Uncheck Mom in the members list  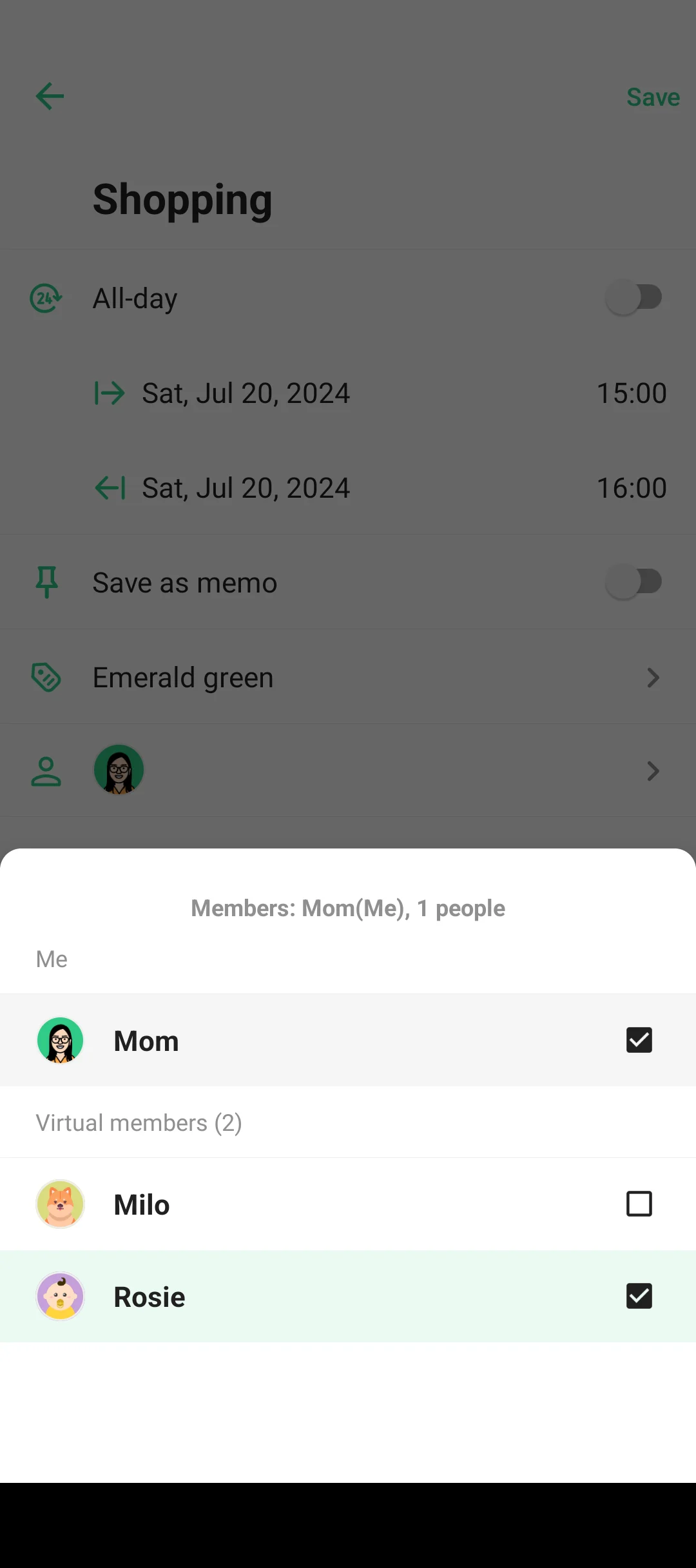[x=639, y=1040]
